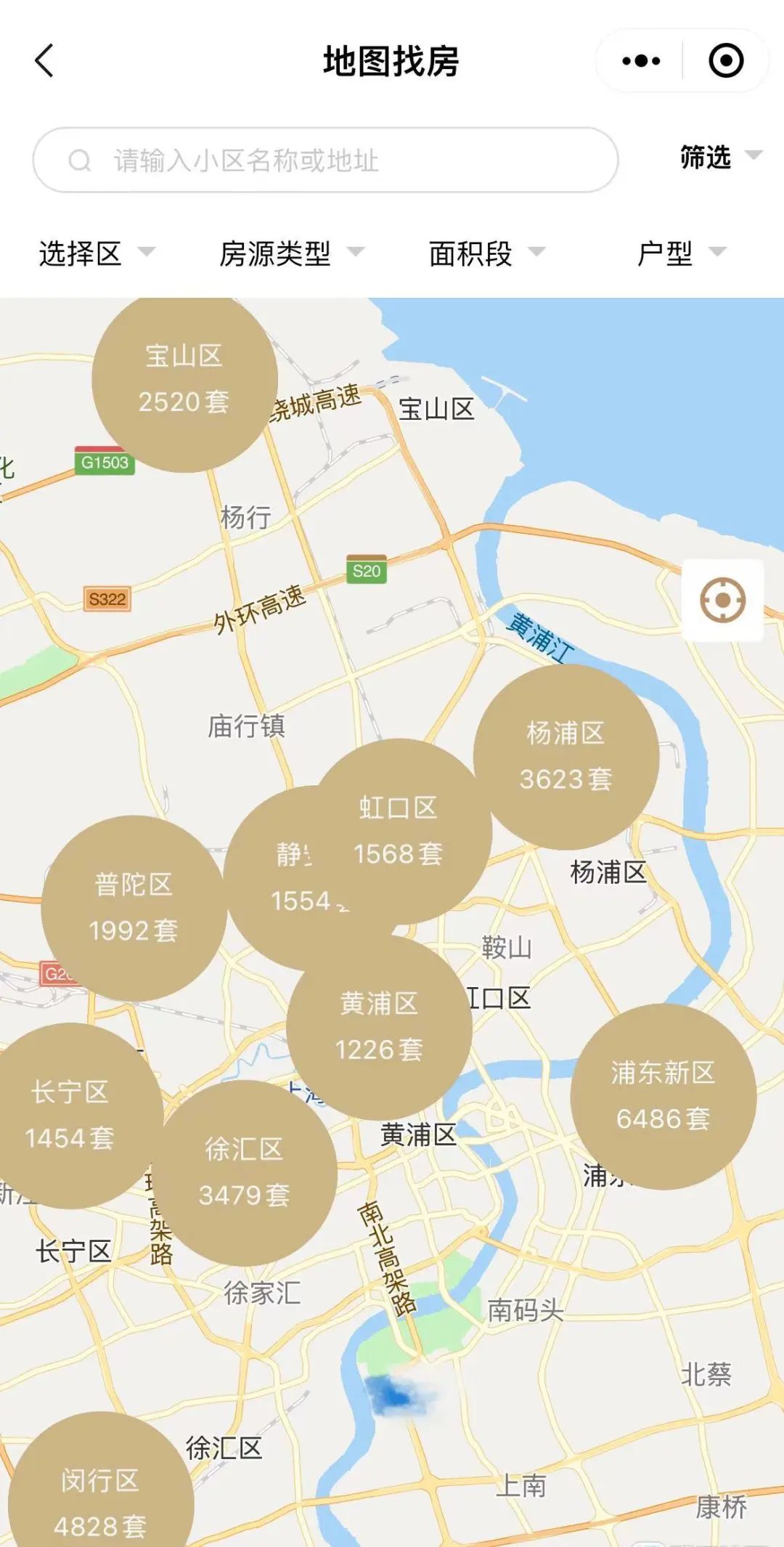Open the 户型 dropdown
This screenshot has width=784, height=1547.
pos(680,254)
